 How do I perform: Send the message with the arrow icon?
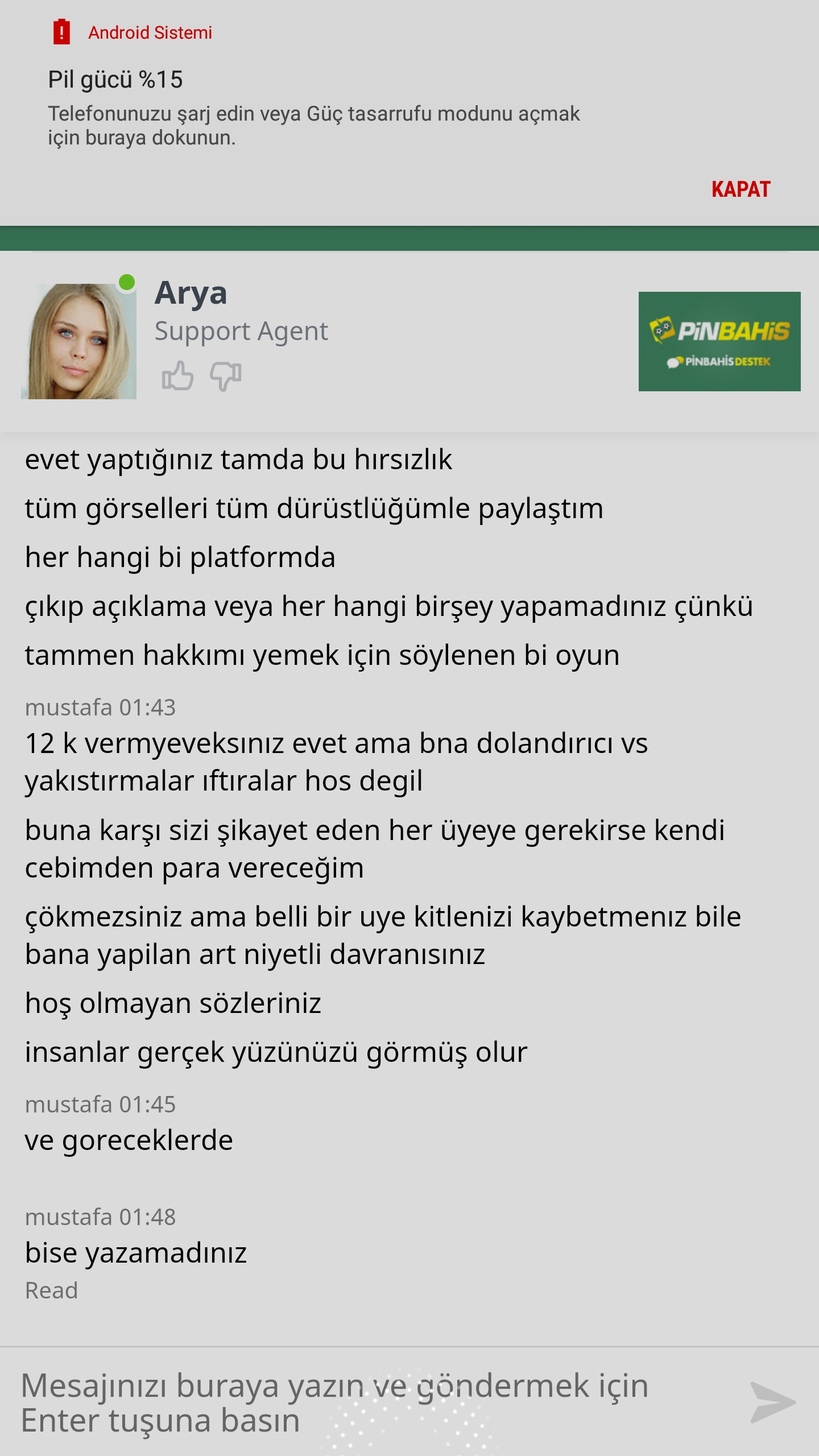tap(773, 1402)
